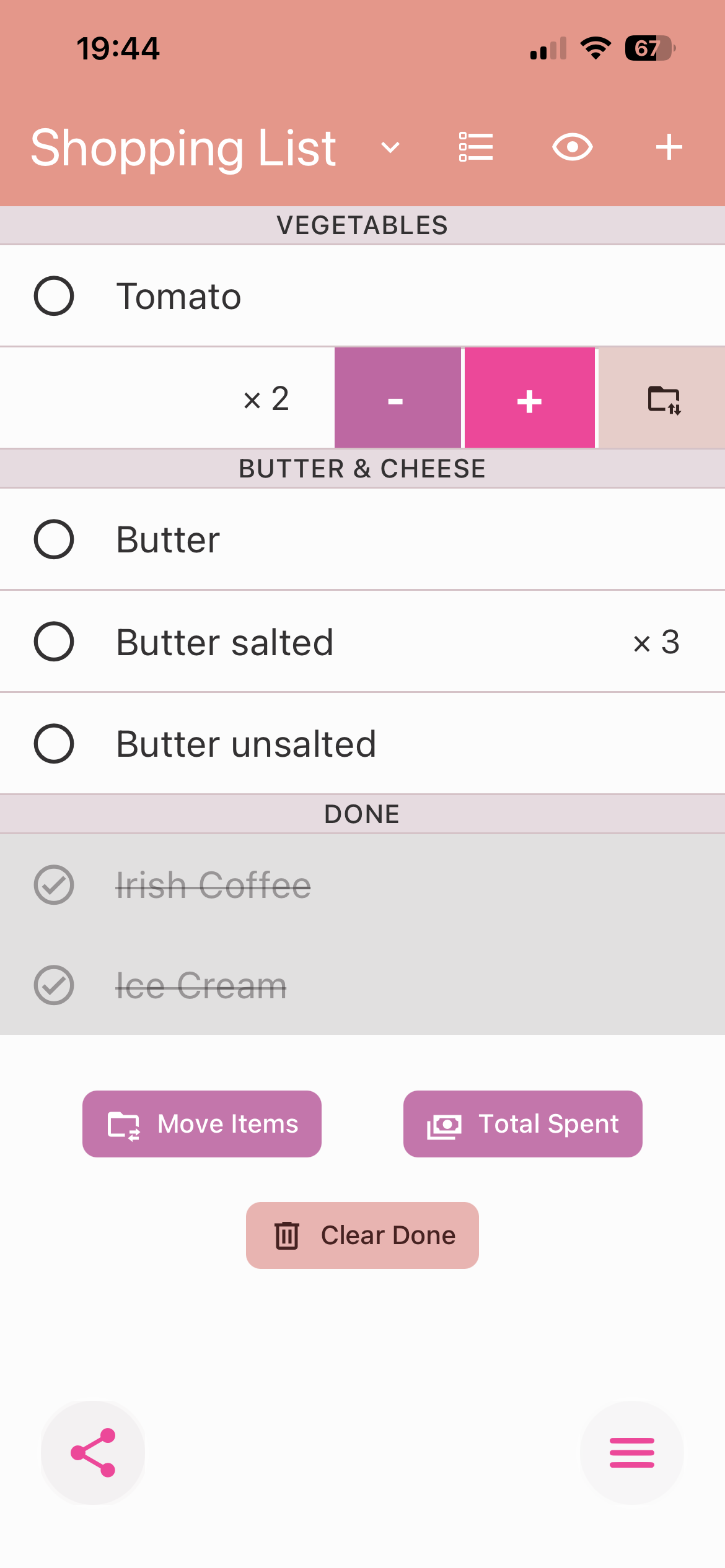Check off Tomato
This screenshot has width=725, height=1568.
coord(54,296)
